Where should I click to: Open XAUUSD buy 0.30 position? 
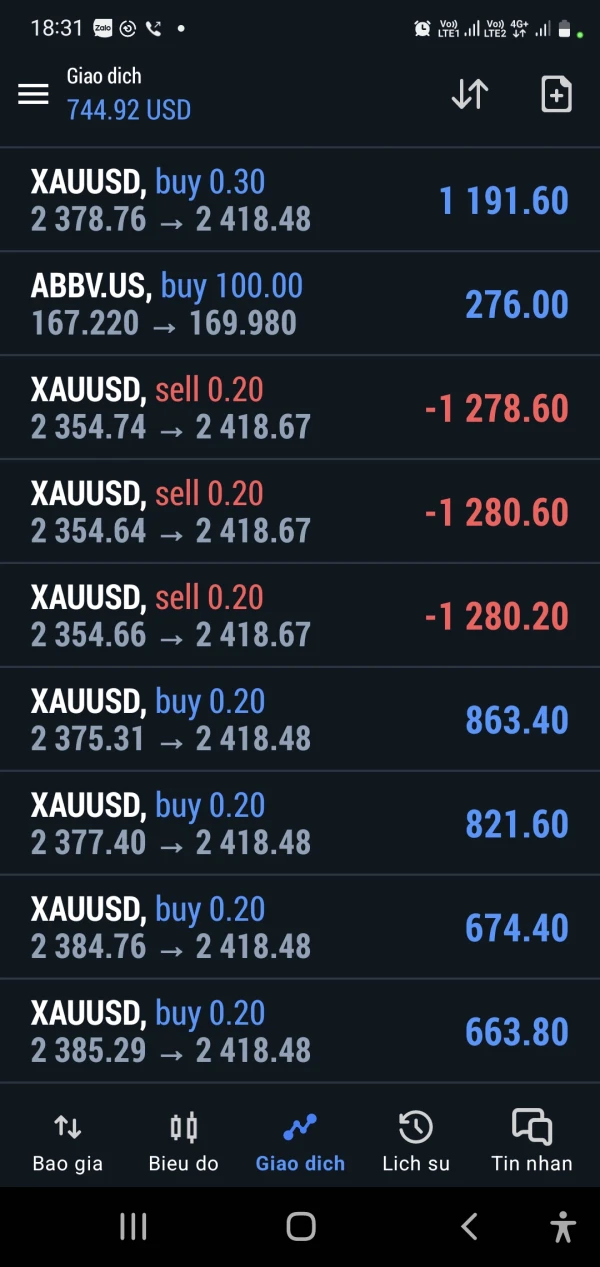[300, 200]
